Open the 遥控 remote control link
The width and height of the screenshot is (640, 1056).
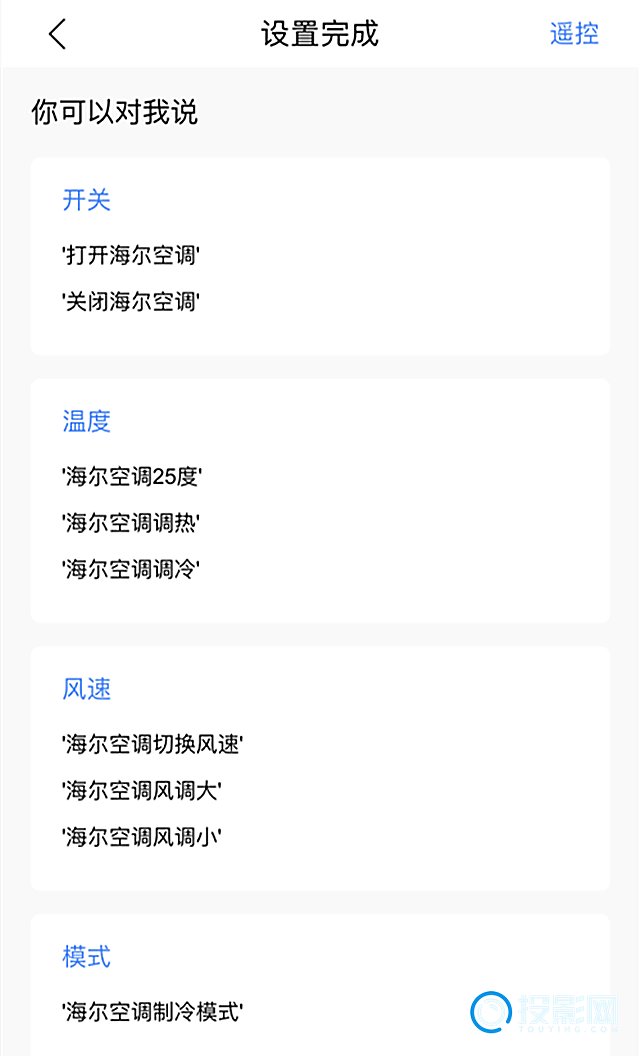click(574, 34)
